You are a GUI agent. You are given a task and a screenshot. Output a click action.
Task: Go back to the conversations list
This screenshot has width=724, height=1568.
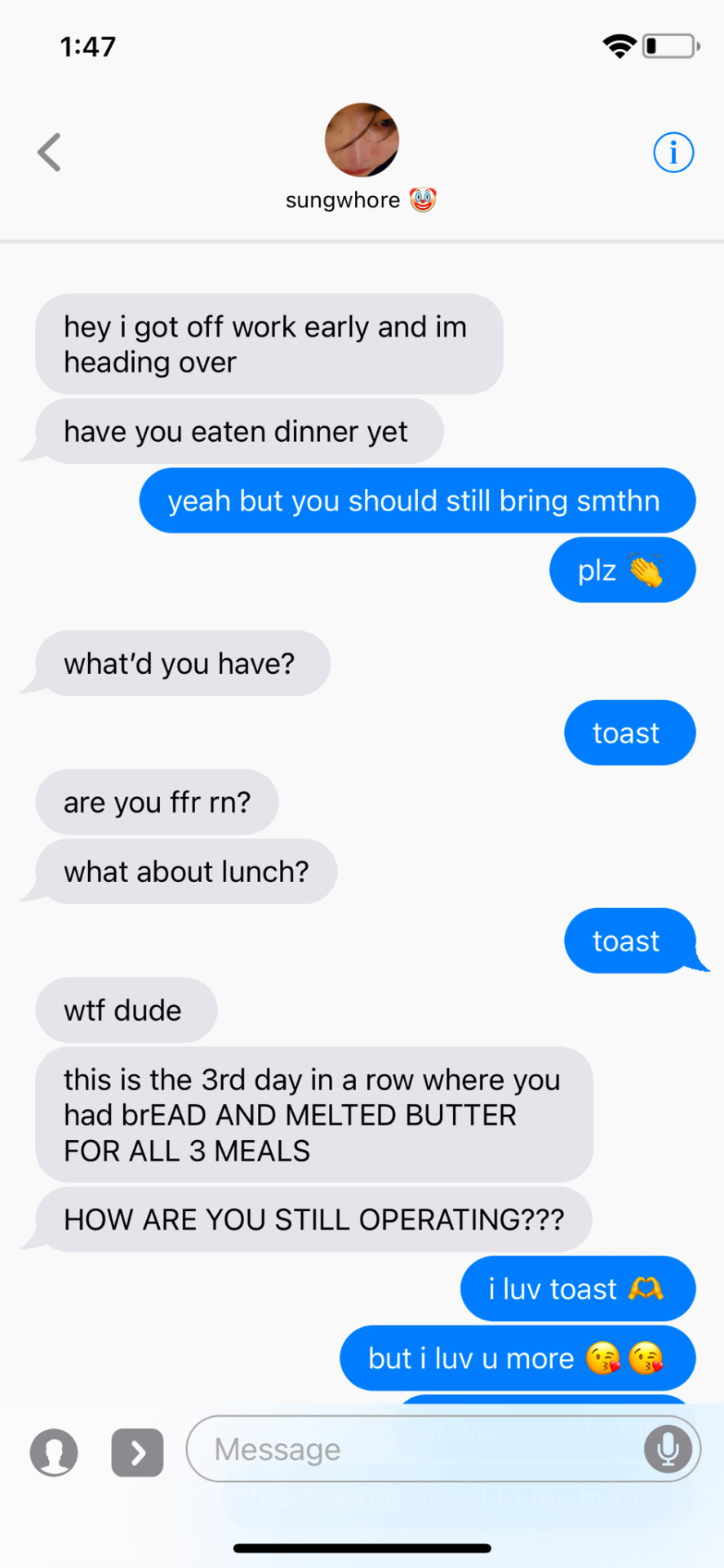(50, 152)
